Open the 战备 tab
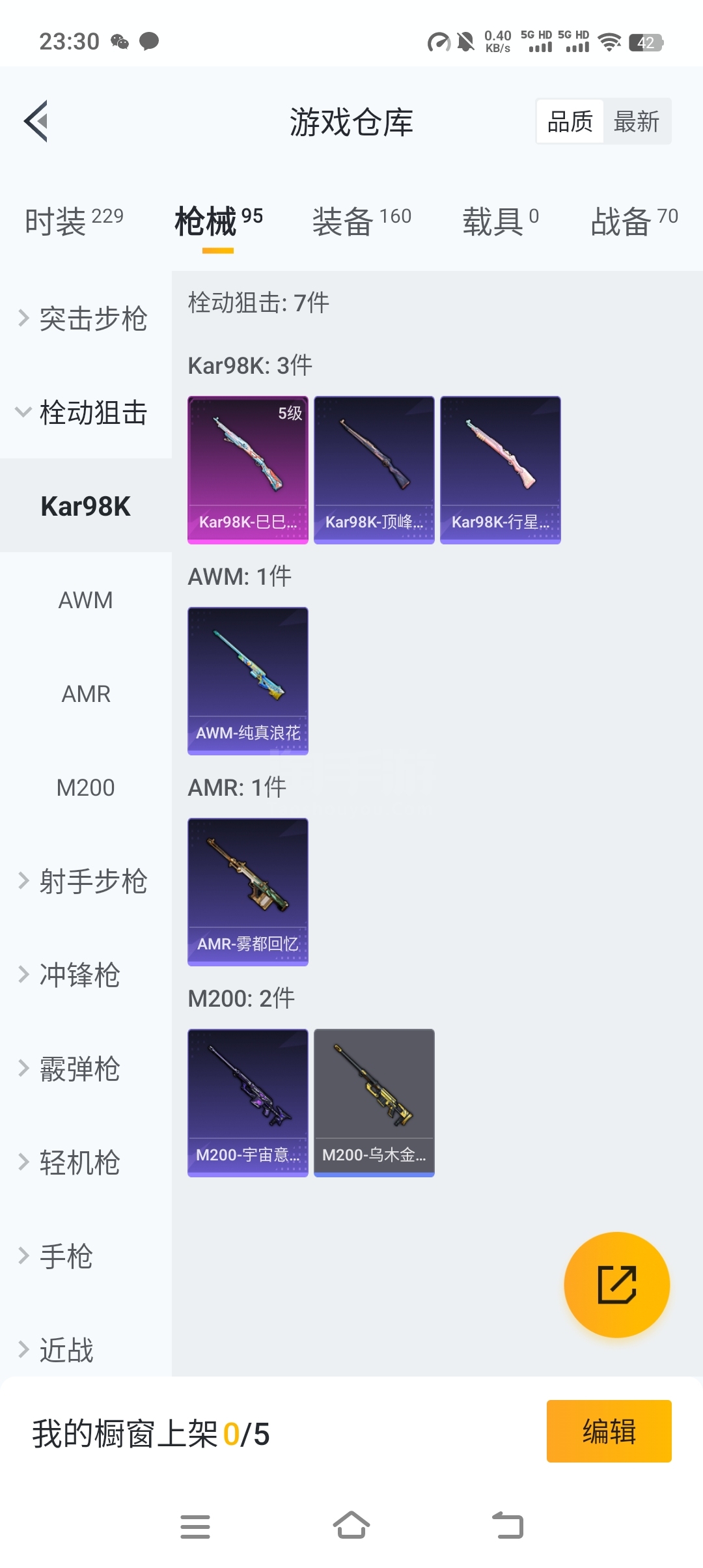 [x=633, y=221]
